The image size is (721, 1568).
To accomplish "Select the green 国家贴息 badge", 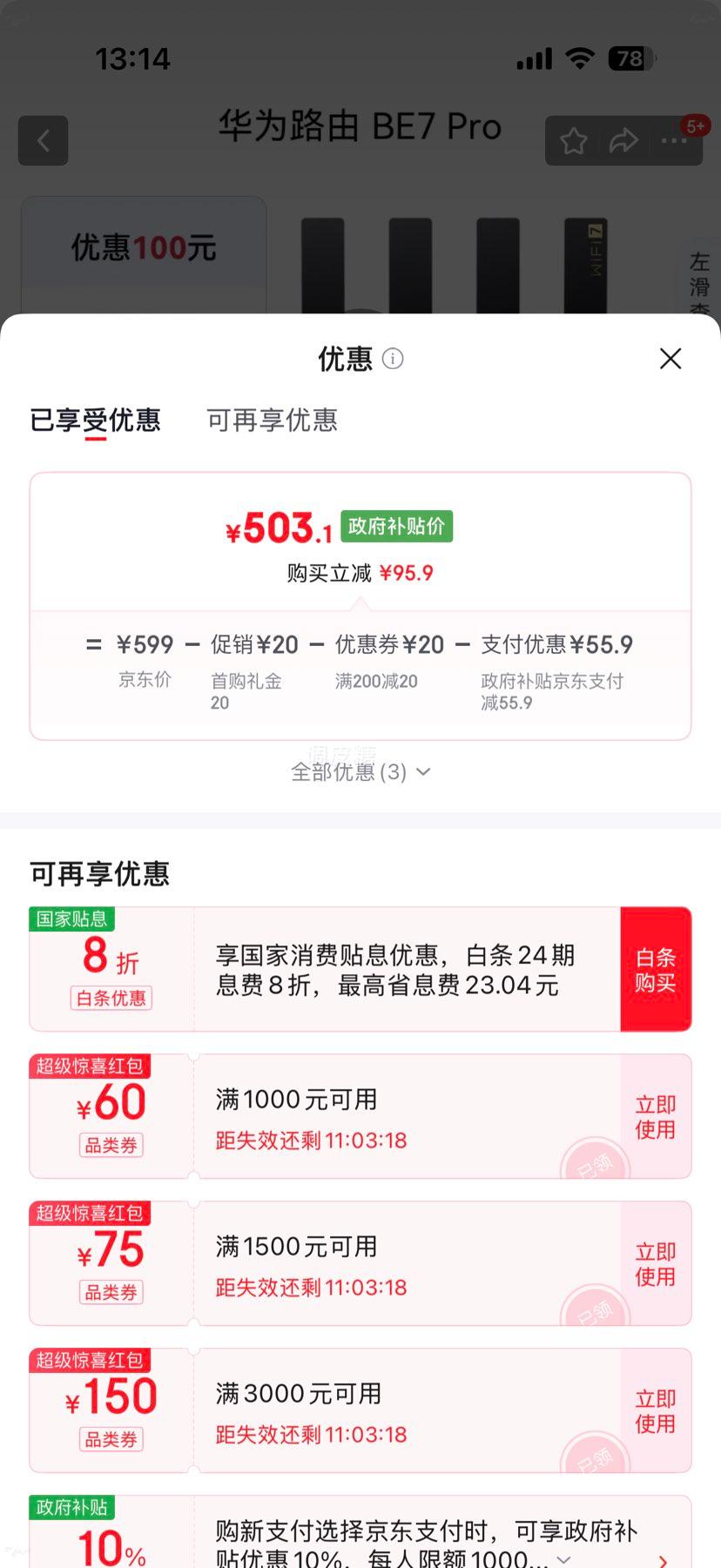I will [72, 919].
